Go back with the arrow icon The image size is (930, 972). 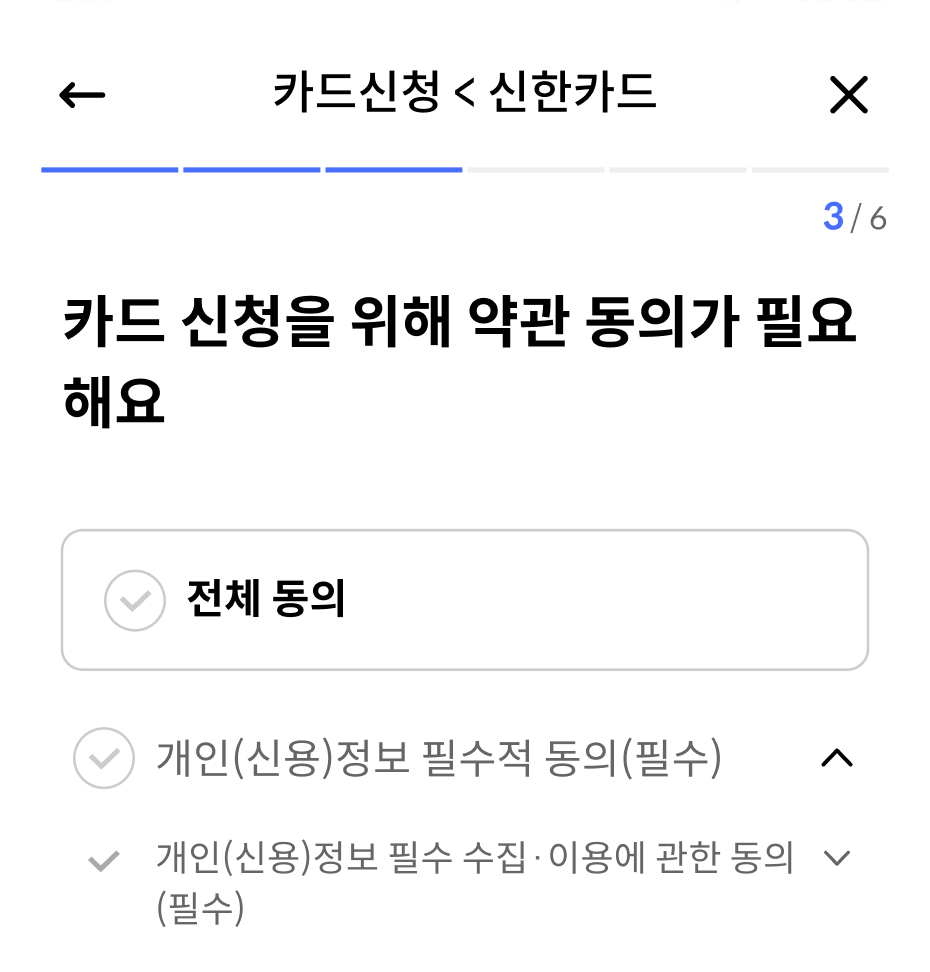point(82,95)
